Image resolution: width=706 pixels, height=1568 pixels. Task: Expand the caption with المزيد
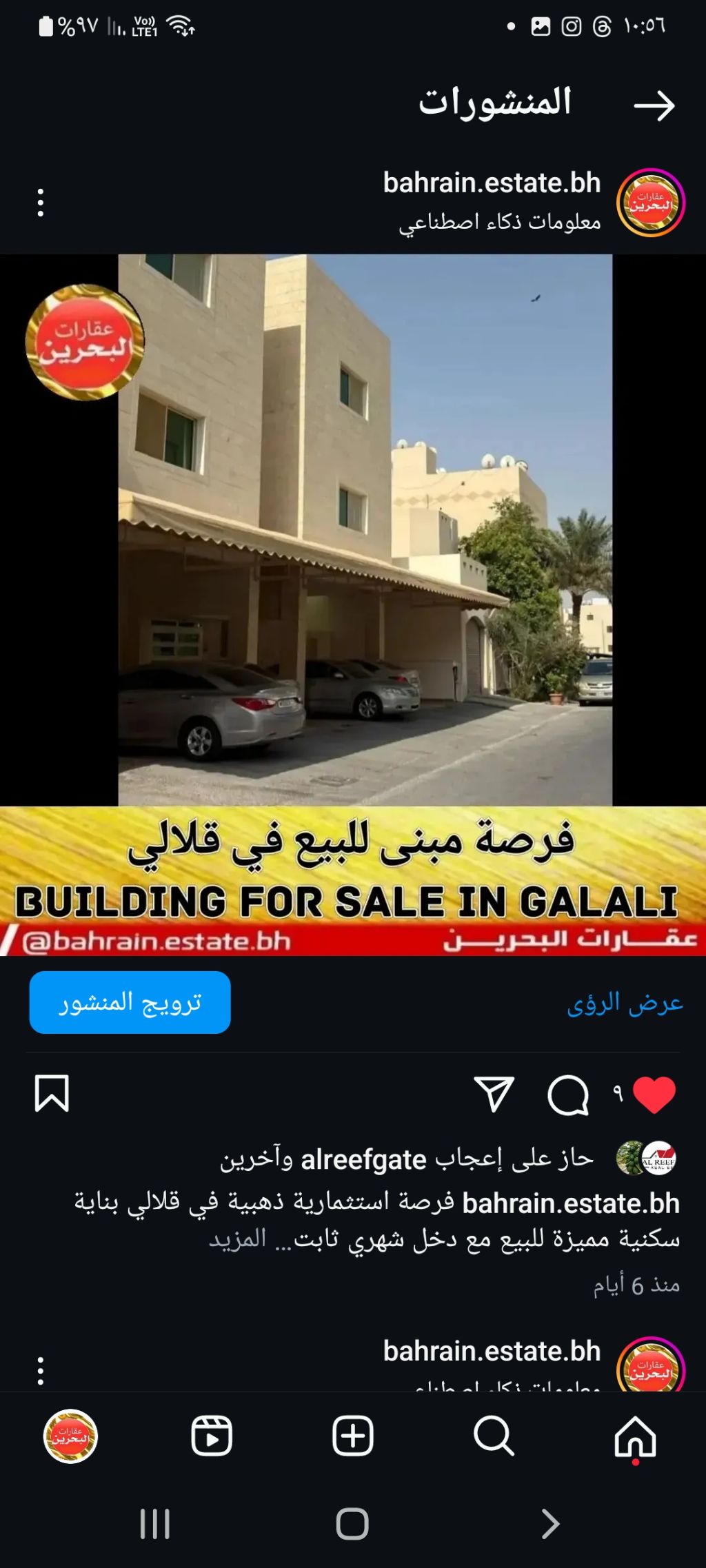(238, 1239)
